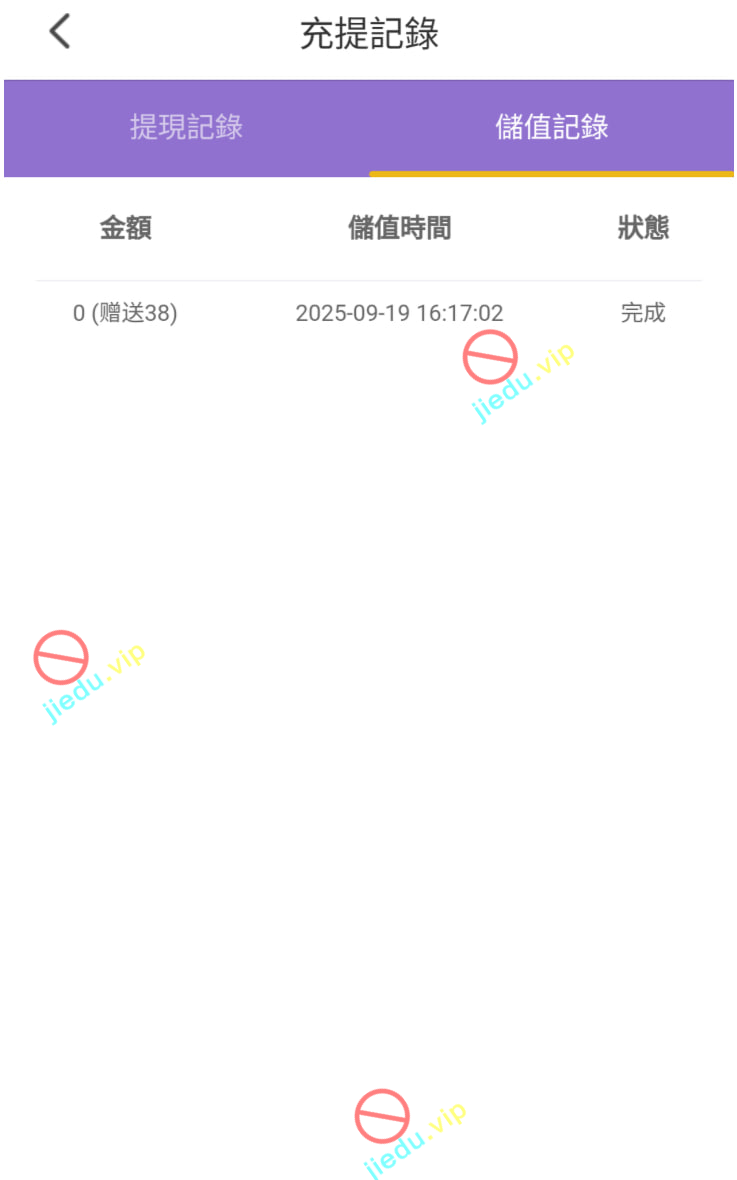Go back using the top-left arrow
The width and height of the screenshot is (737, 1180).
click(60, 32)
